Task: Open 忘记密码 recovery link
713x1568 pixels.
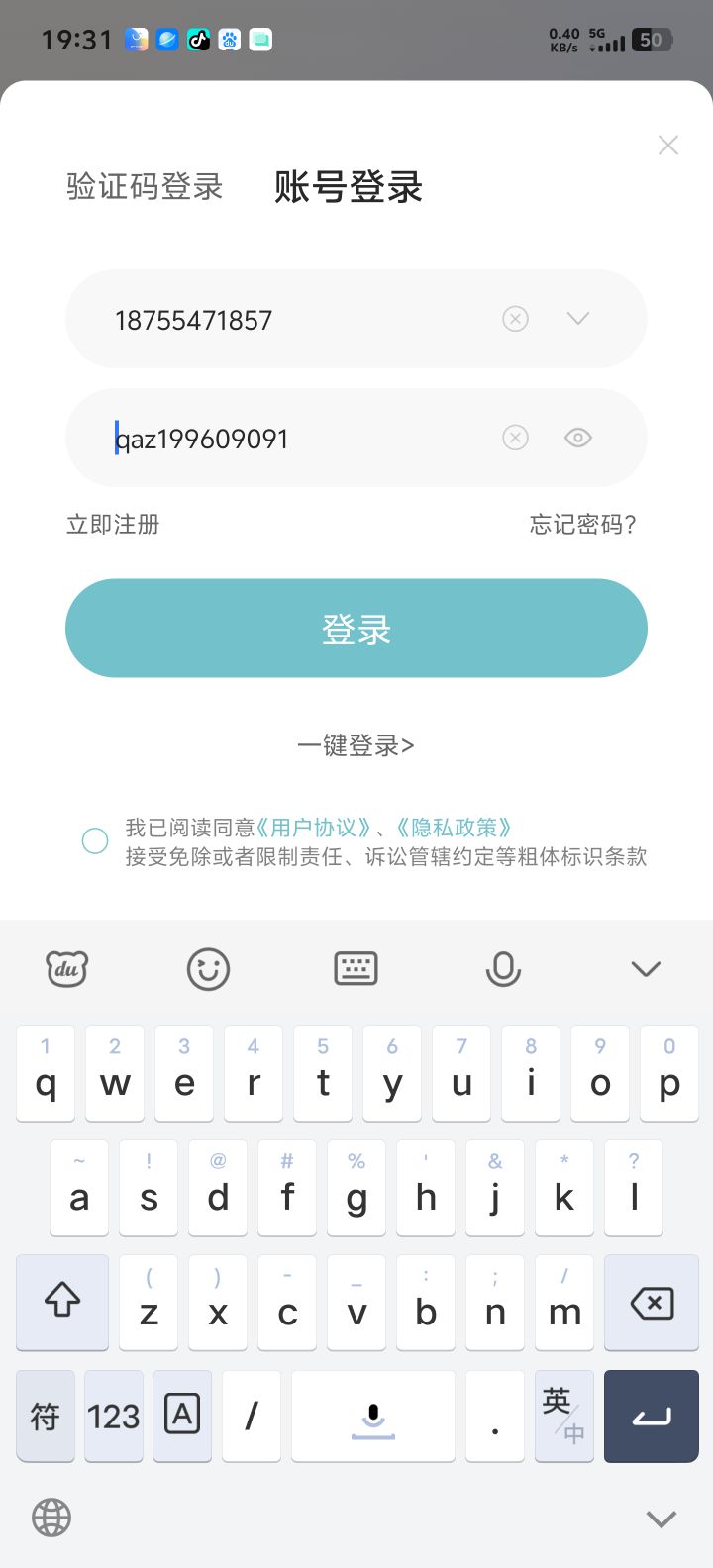Action: click(582, 524)
